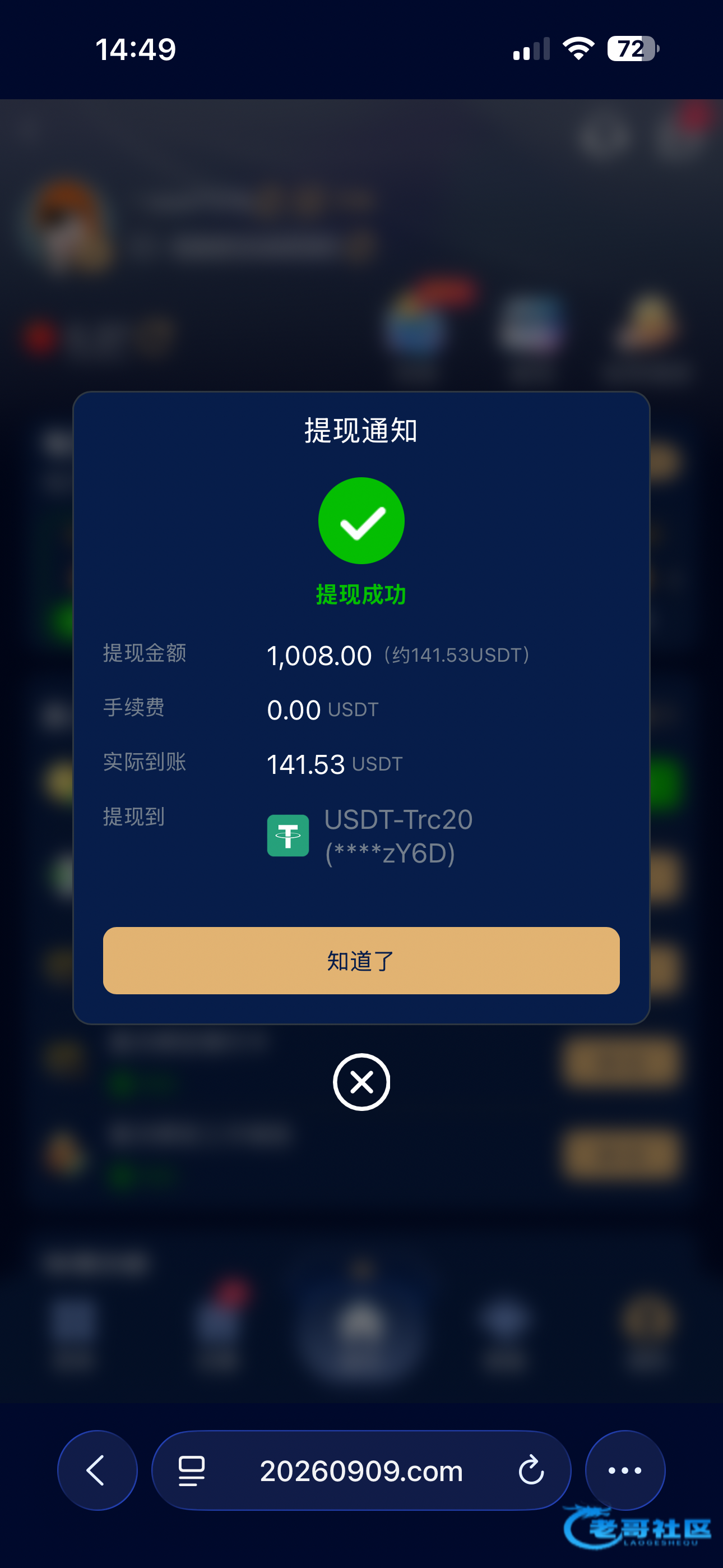Open the page menu icon in address bar
723x1568 pixels.
click(x=192, y=1470)
